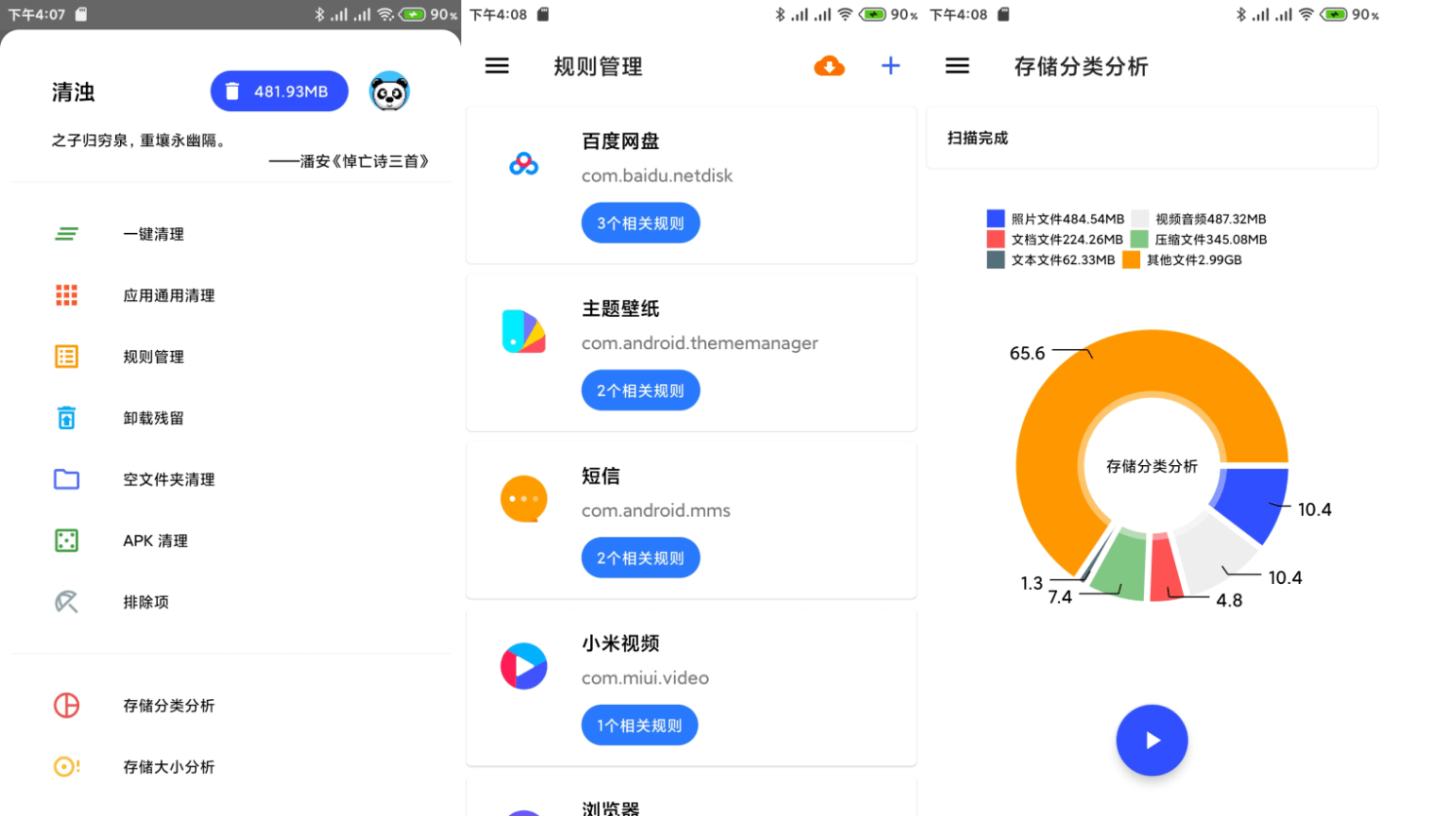Open 存储大小分析 from the drawer list

click(168, 767)
